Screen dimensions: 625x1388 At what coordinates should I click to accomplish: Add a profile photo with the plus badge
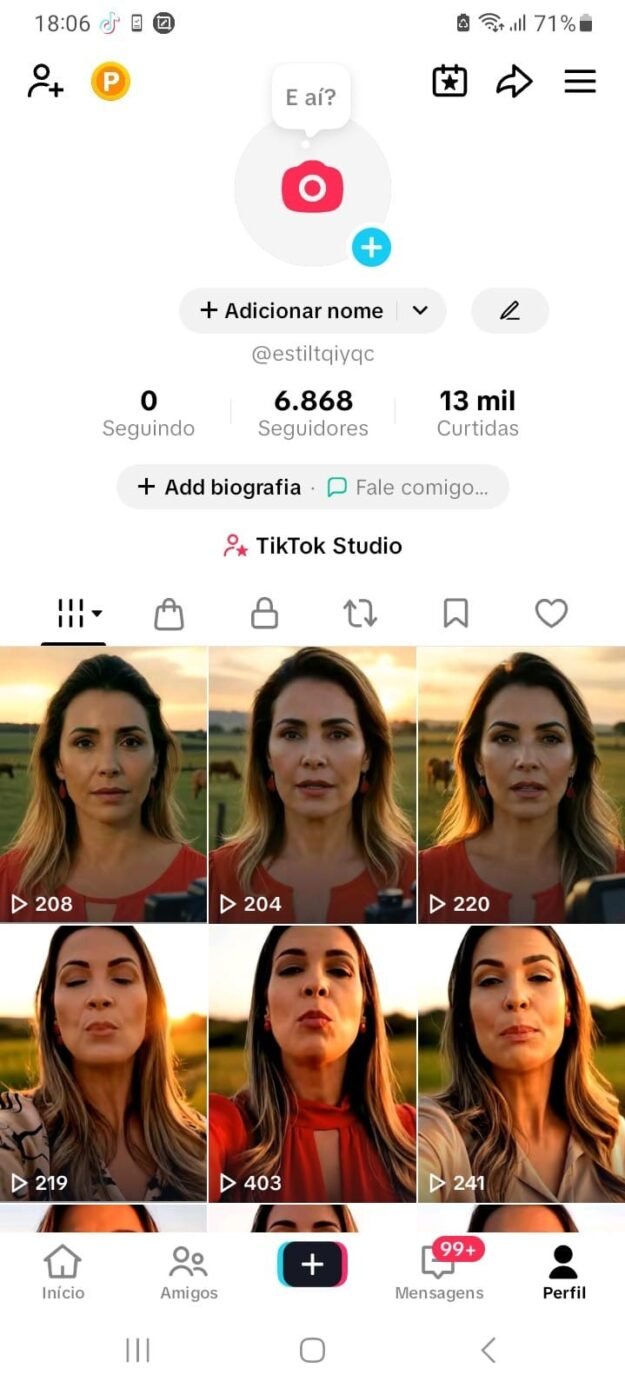[x=371, y=247]
